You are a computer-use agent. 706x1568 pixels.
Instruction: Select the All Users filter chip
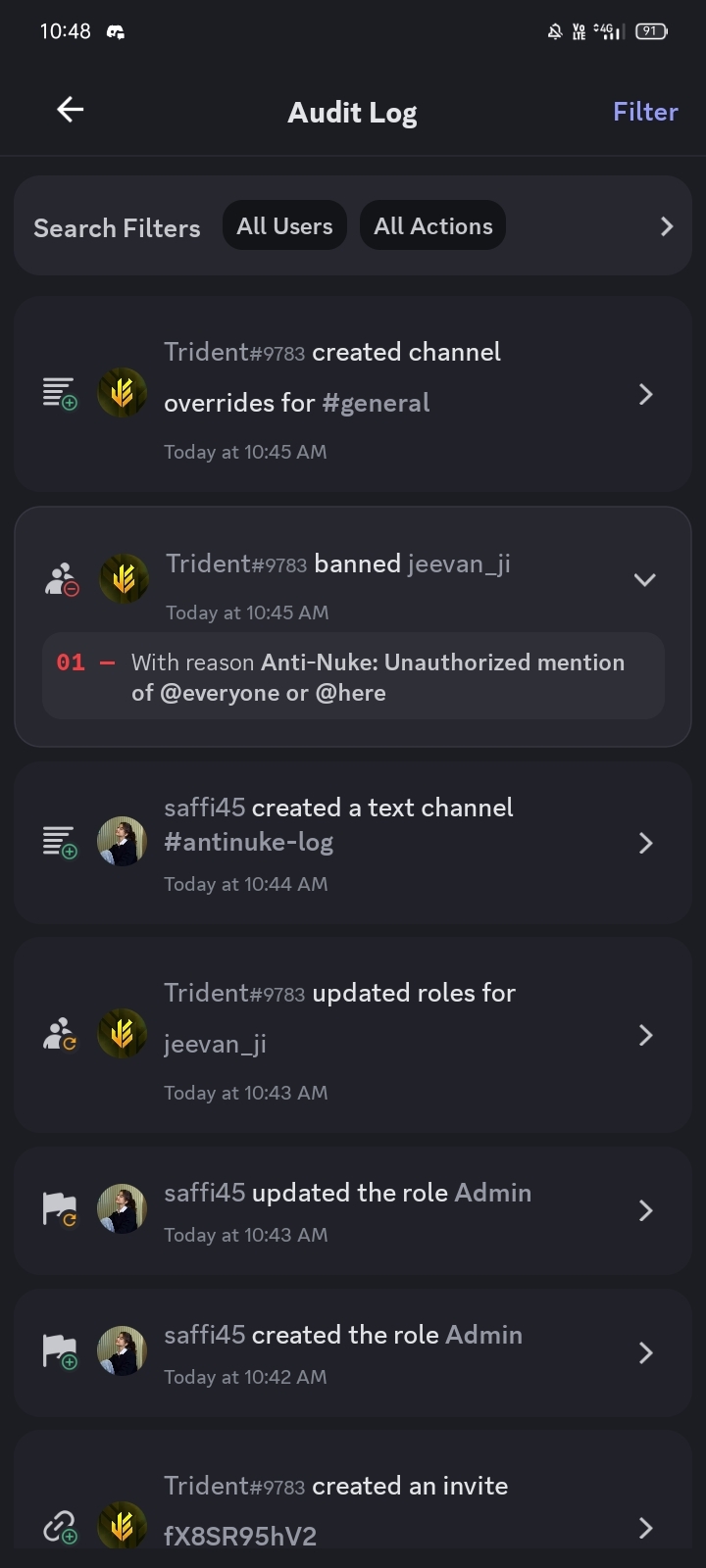(284, 226)
